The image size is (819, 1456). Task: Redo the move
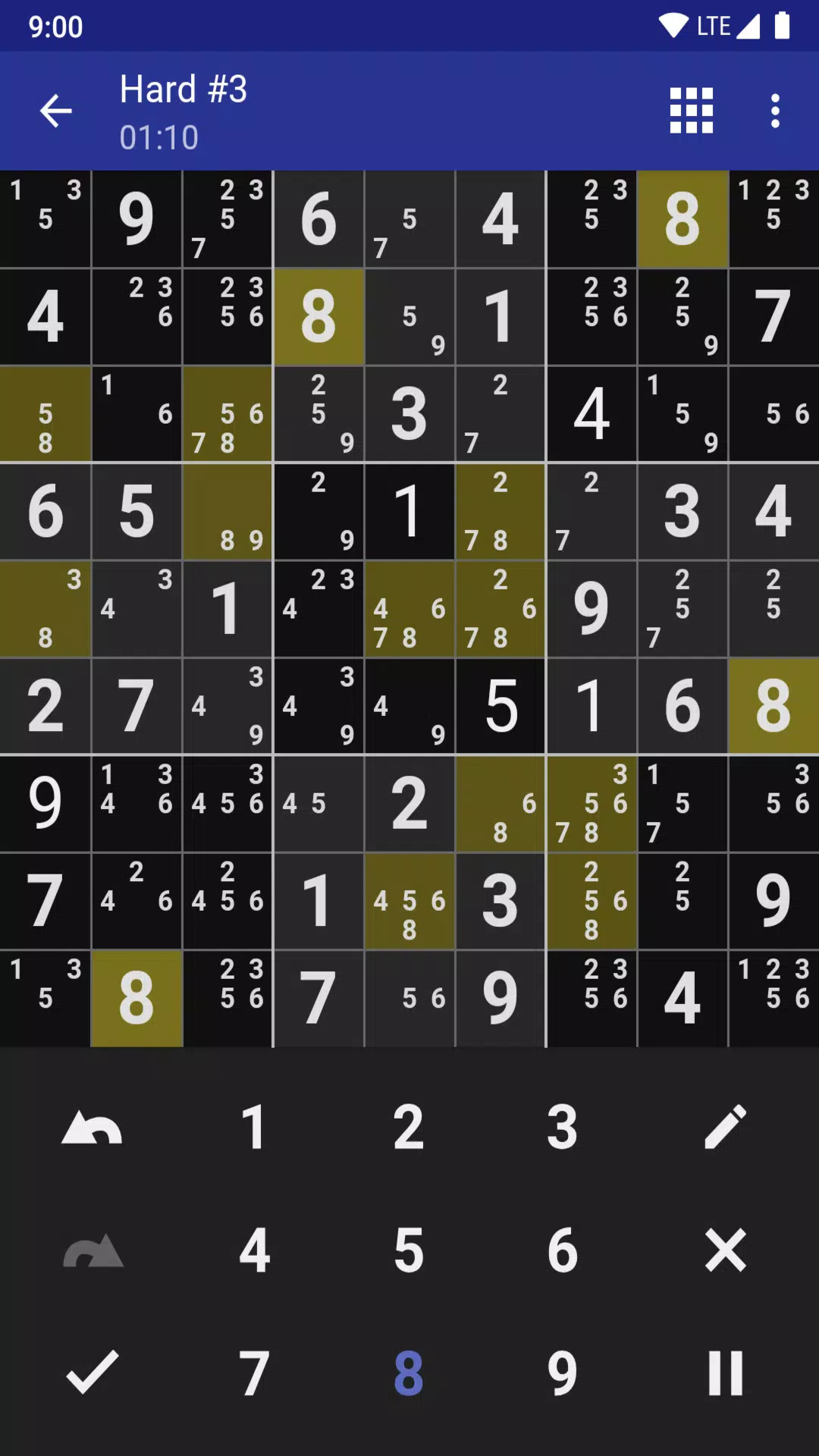[x=93, y=1250]
